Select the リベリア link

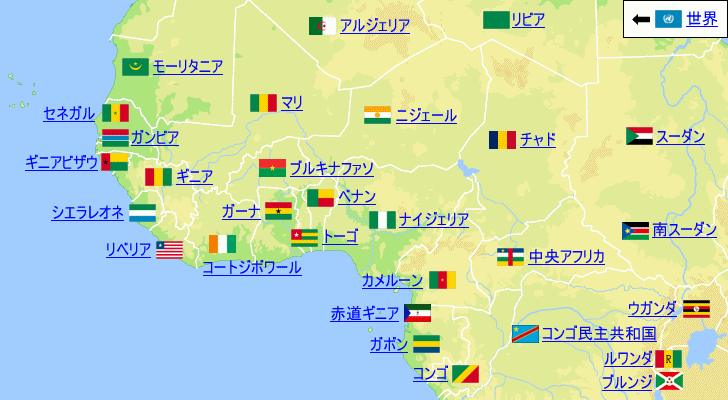click(128, 250)
